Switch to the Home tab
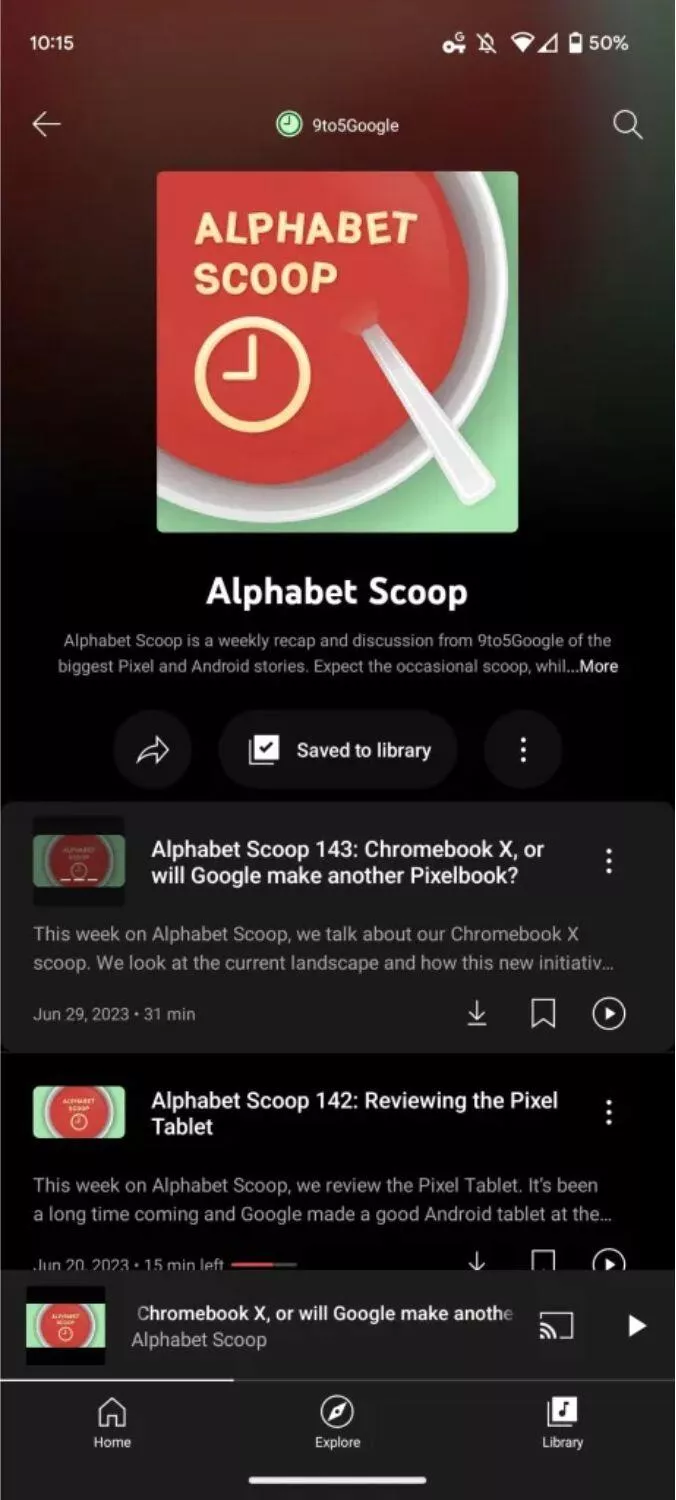676x1500 pixels. 112,1422
